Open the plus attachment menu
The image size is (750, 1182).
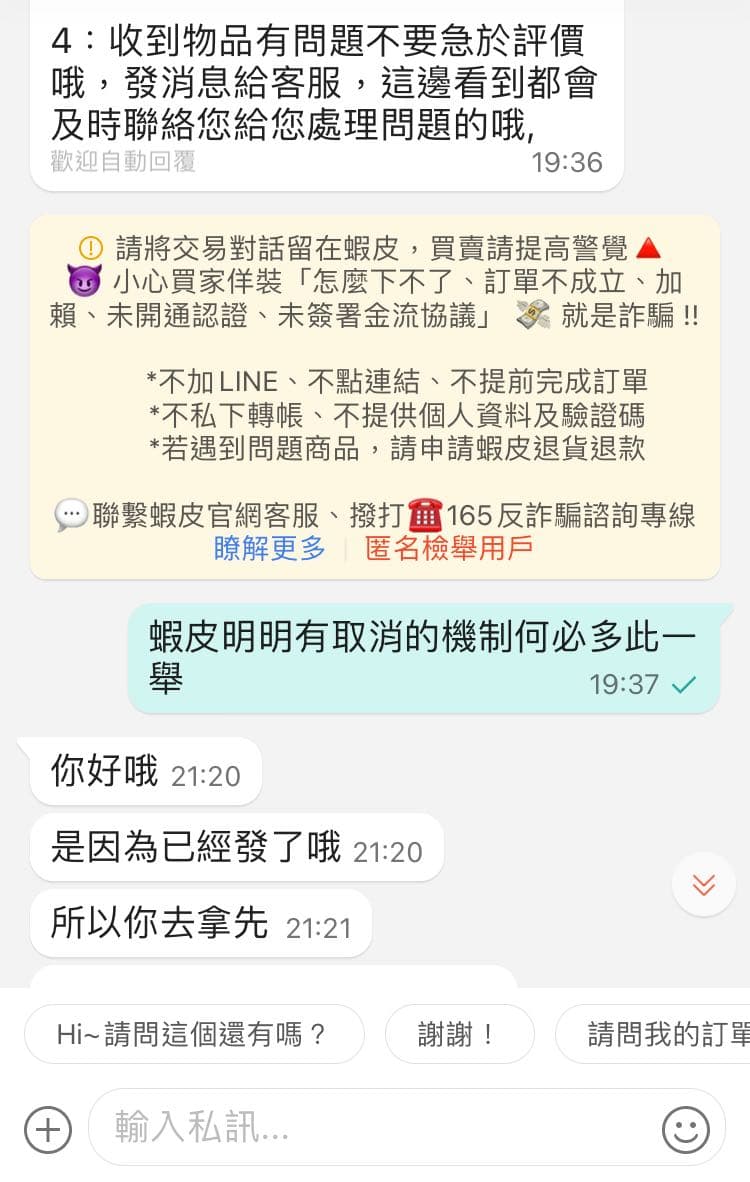(x=47, y=1130)
